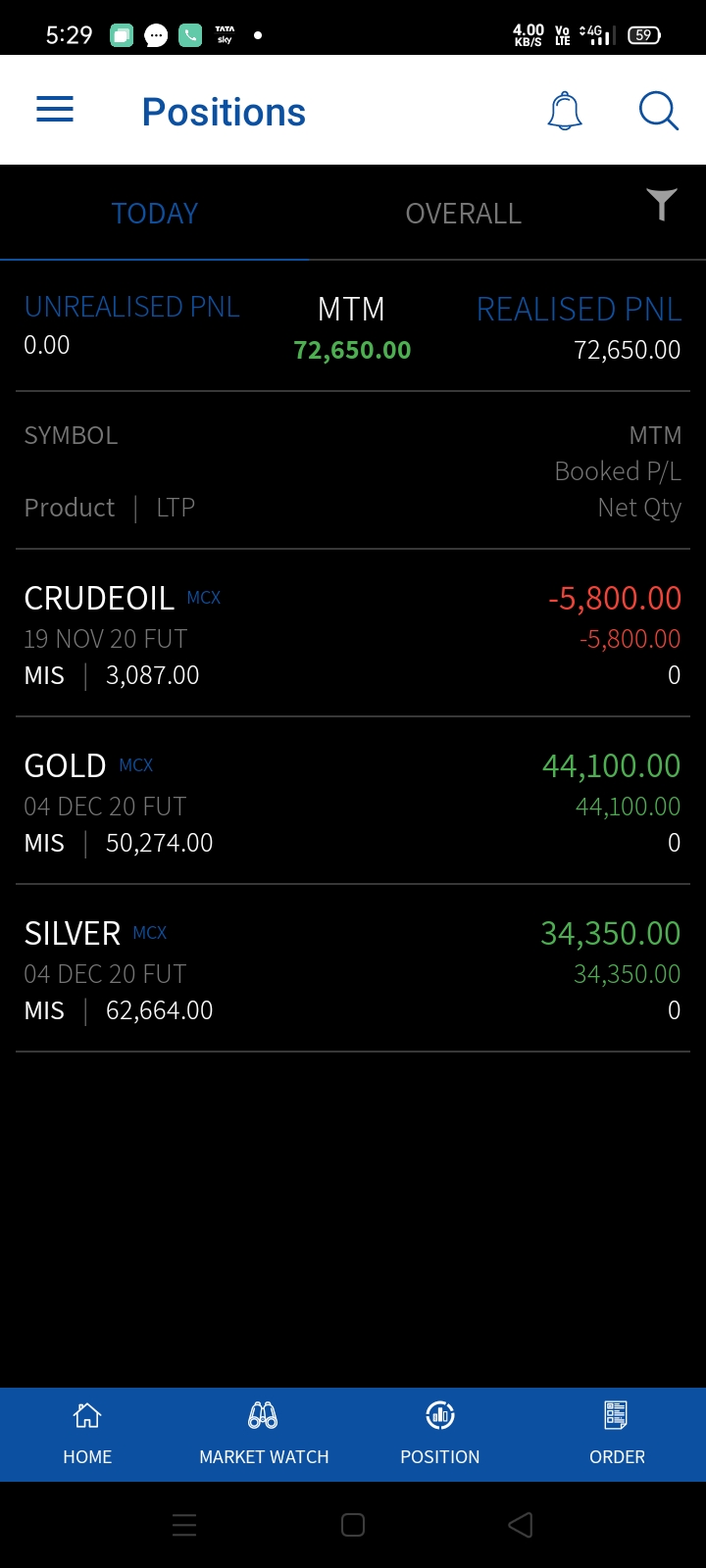
Task: Tap the system back button
Action: click(x=521, y=1525)
